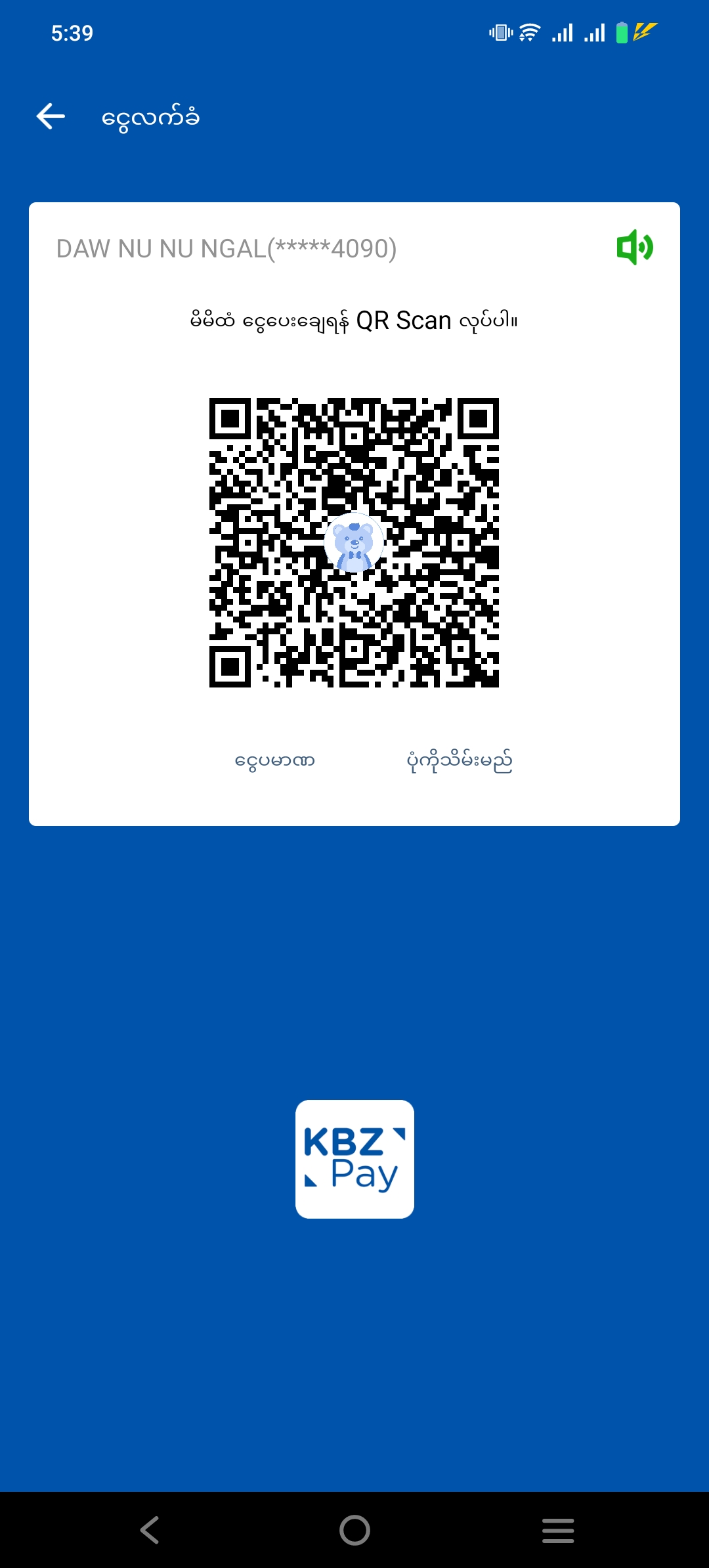Tap ပုံကိုသိမ်းမည် to save QR image
The height and width of the screenshot is (1568, 709).
coord(460,761)
